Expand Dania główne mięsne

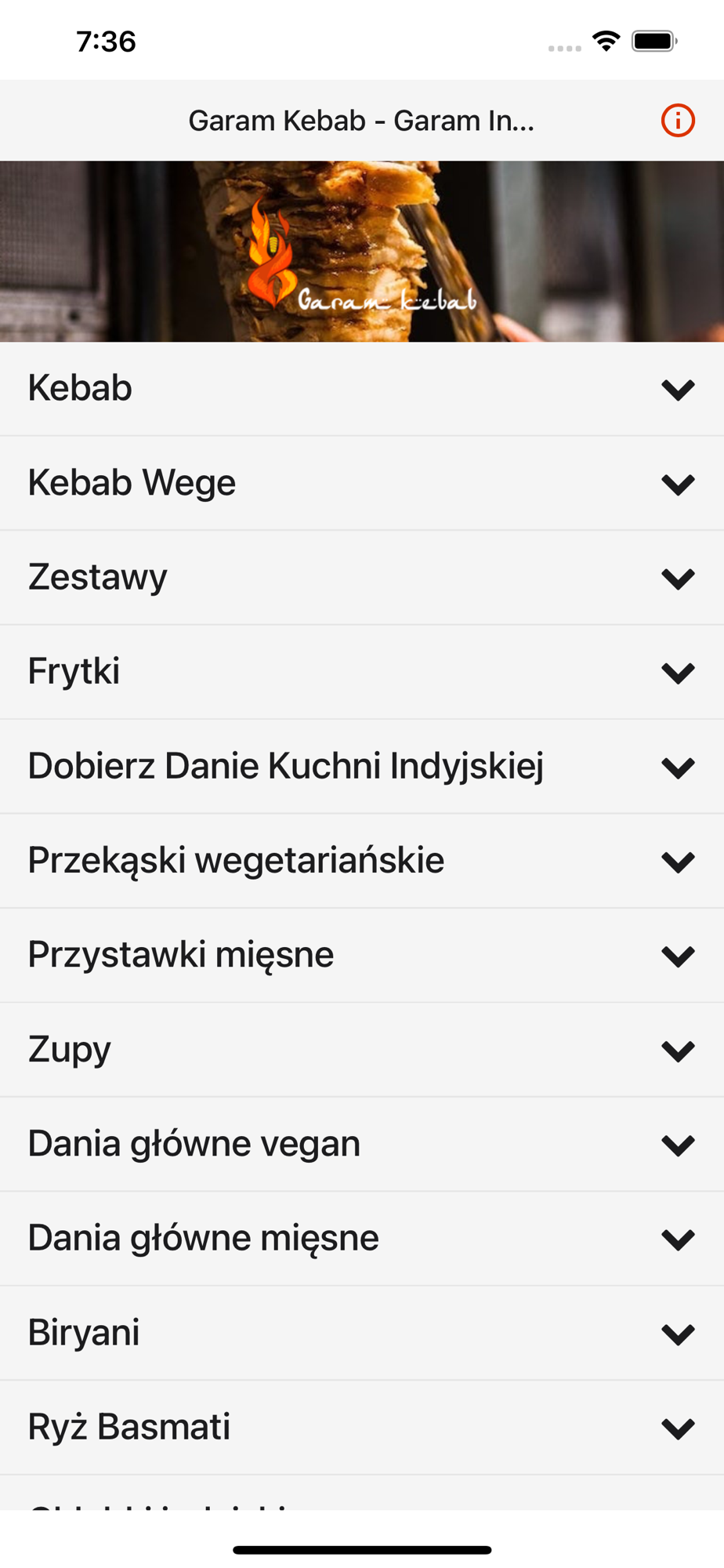[x=362, y=1239]
